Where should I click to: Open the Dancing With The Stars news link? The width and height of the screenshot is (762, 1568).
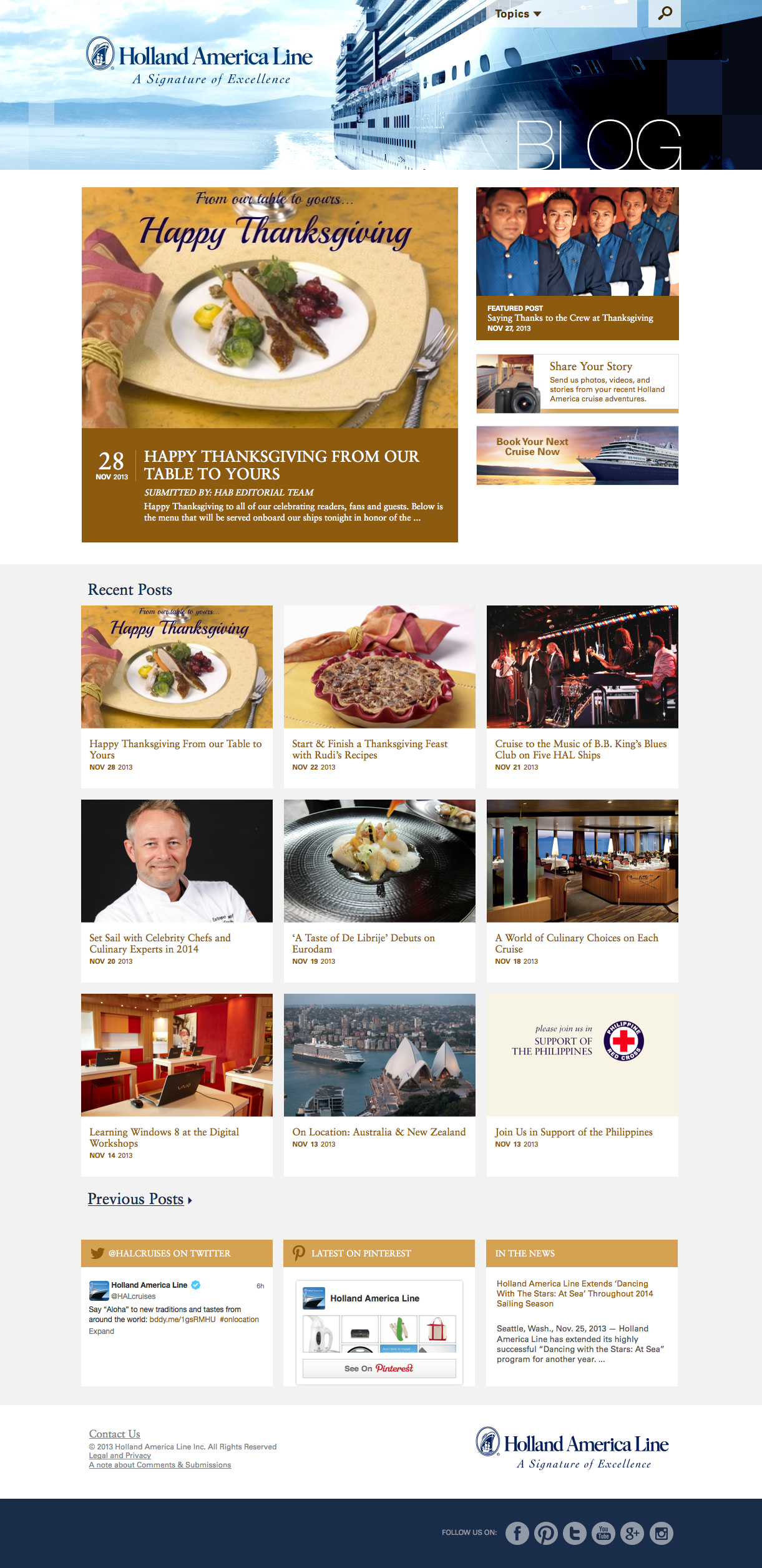[x=574, y=1293]
